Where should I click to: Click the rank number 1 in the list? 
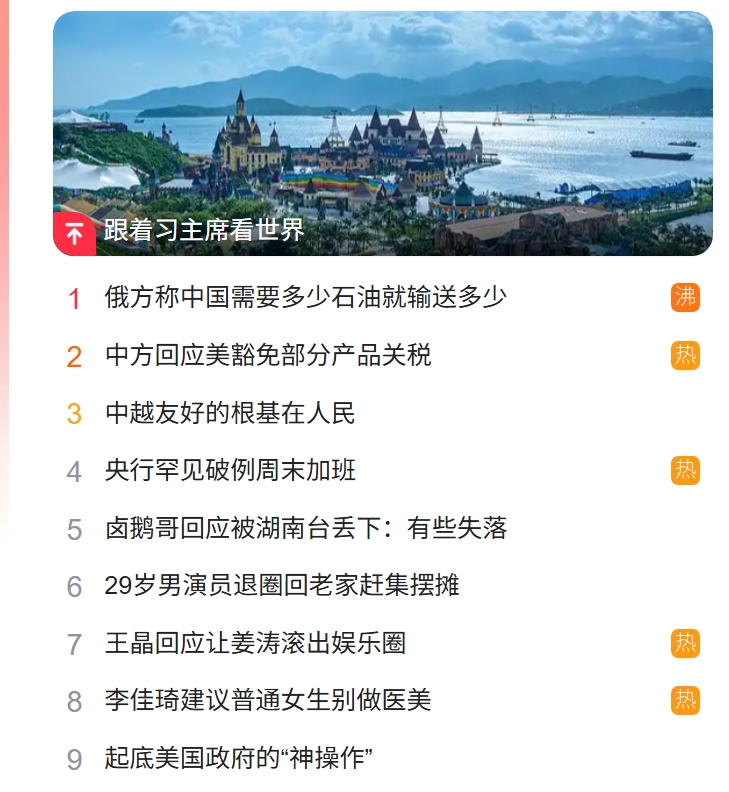75,296
